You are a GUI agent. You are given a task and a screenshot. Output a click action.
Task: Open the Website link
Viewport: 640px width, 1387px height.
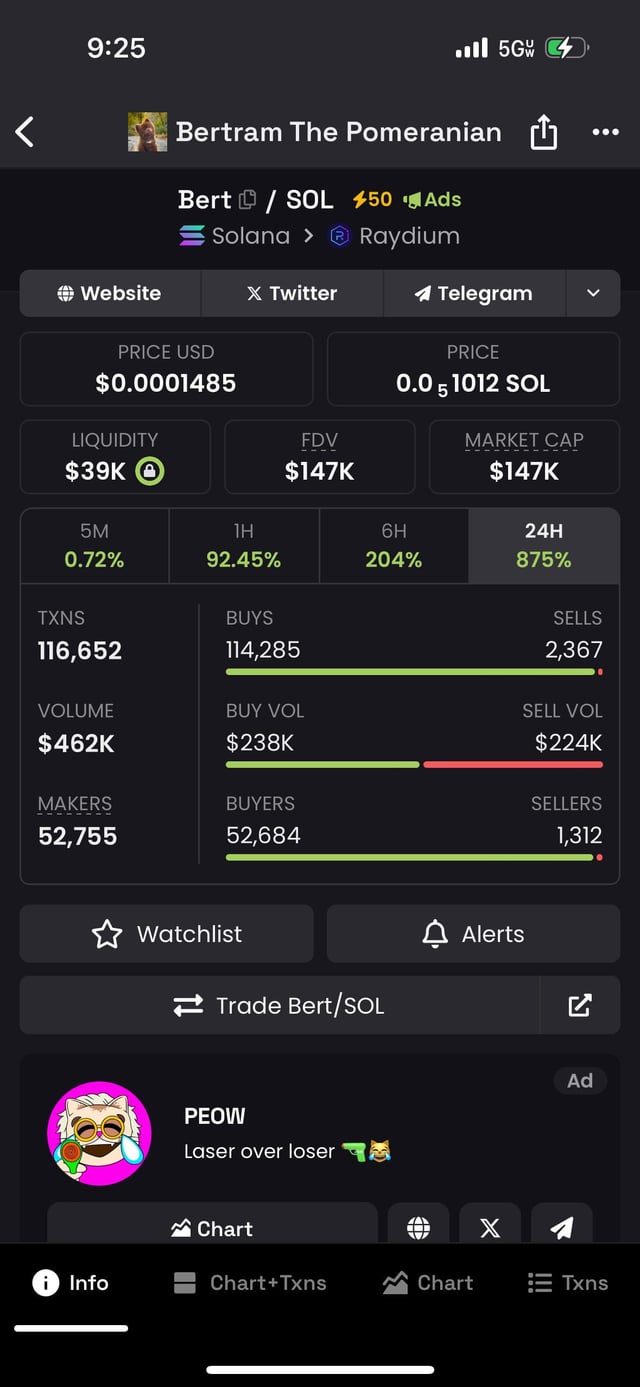pyautogui.click(x=110, y=293)
